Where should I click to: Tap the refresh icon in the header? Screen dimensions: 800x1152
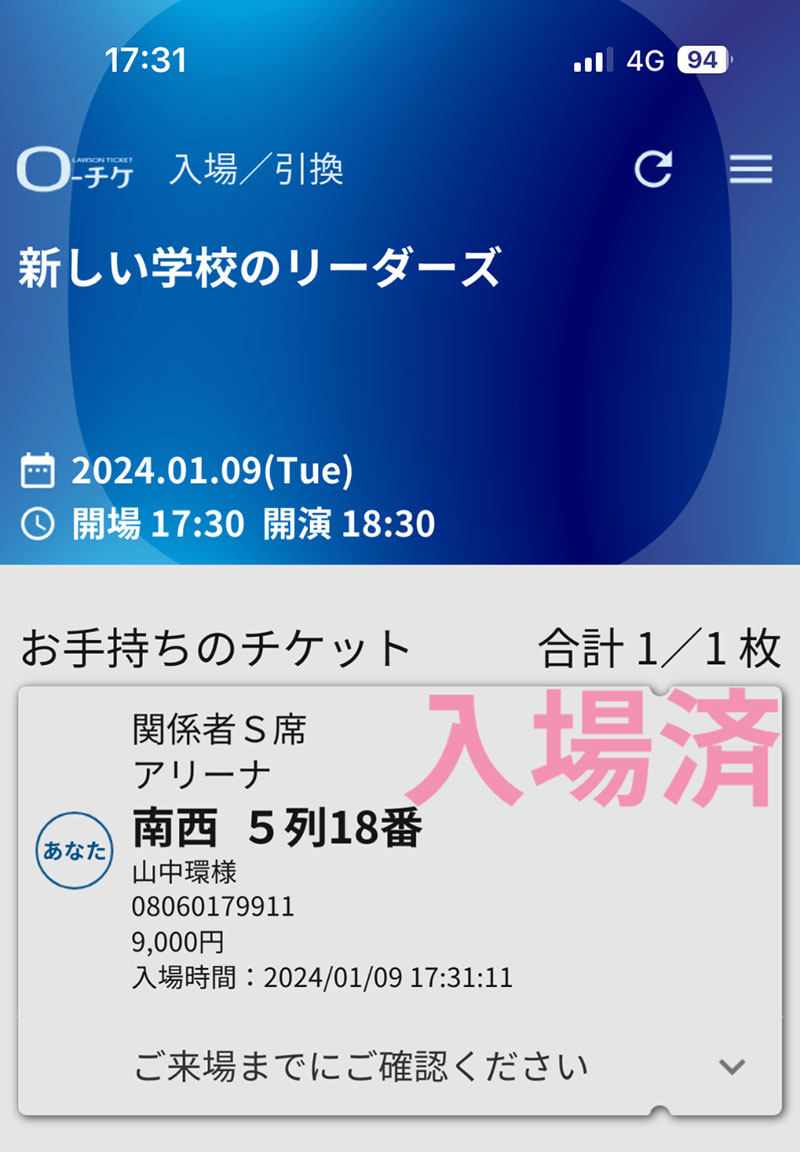654,169
